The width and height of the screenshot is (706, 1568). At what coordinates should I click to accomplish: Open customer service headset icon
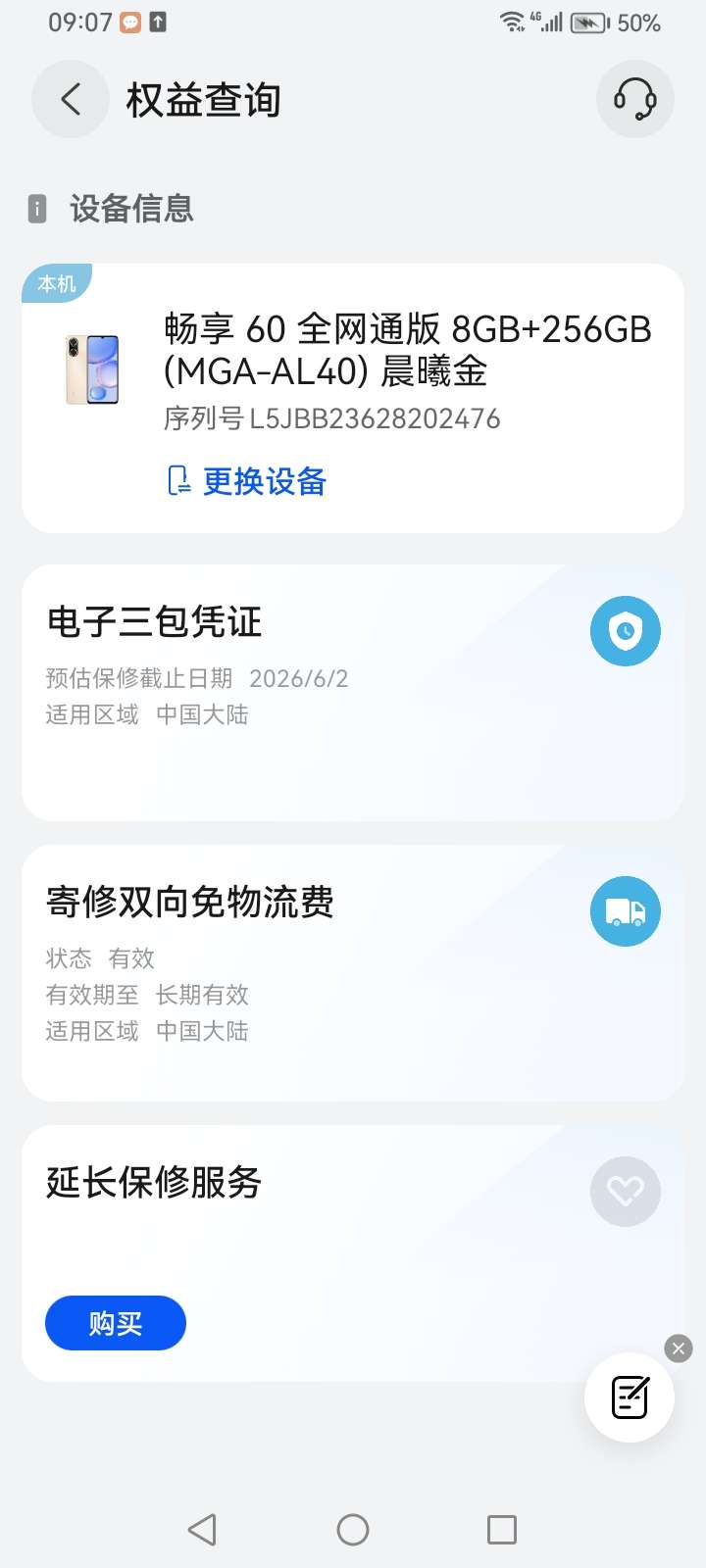pos(634,100)
